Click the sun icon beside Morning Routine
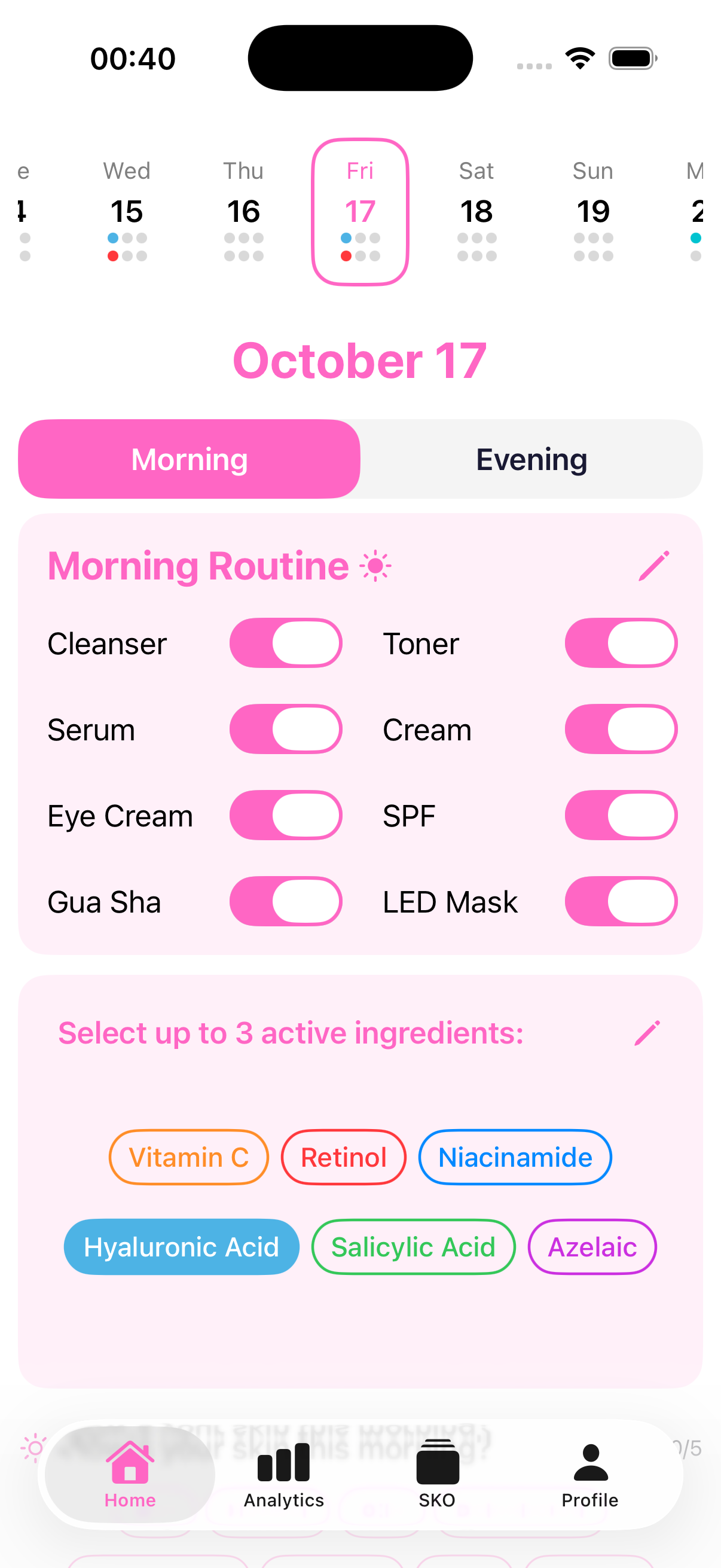Viewport: 721px width, 1568px height. click(375, 566)
